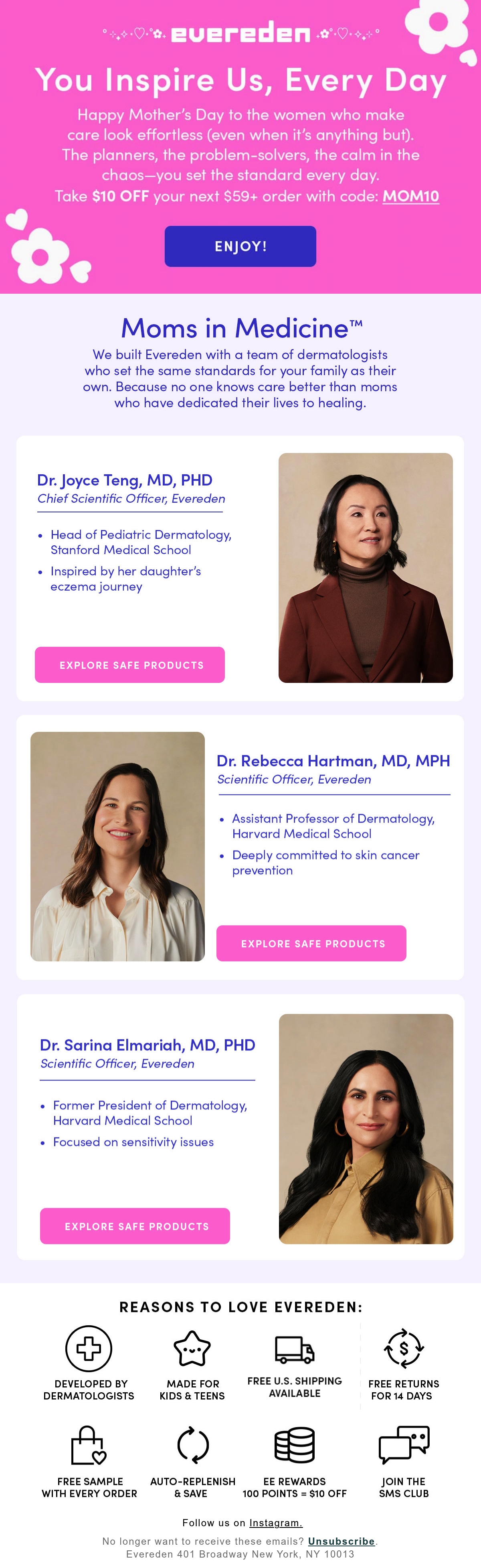Explore safe products under Dr. Rebecca Hartman

coord(311,943)
